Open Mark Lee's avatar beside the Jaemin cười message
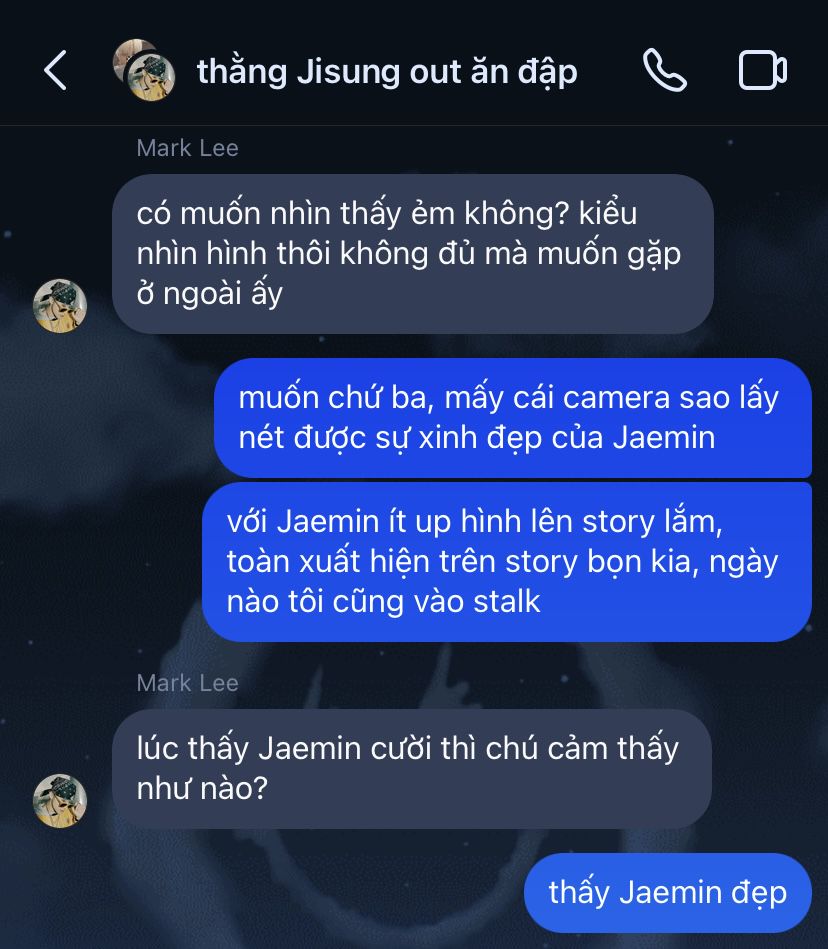 (60, 800)
